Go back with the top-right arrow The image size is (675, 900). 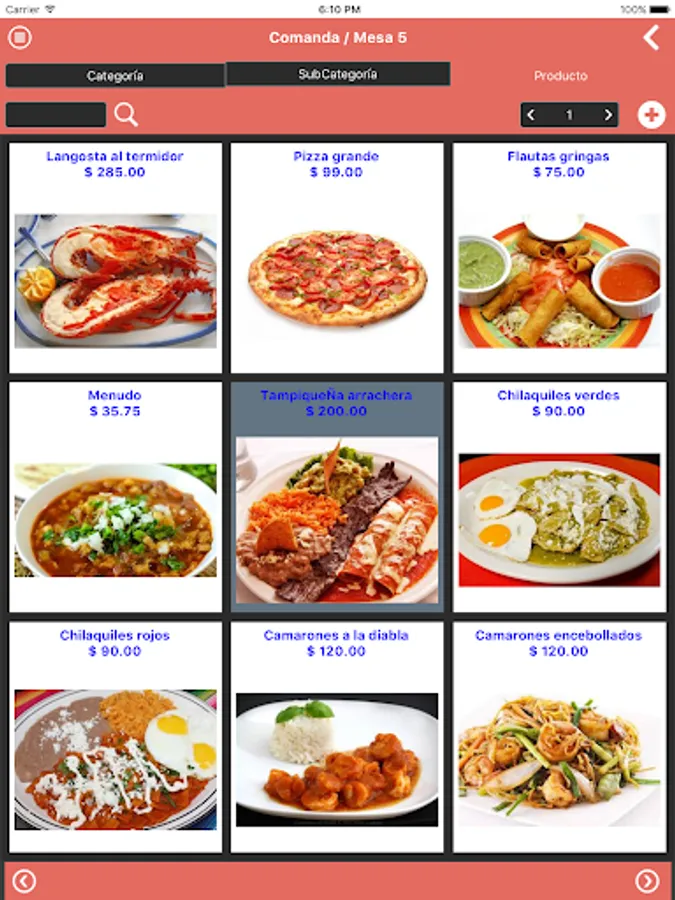coord(651,38)
